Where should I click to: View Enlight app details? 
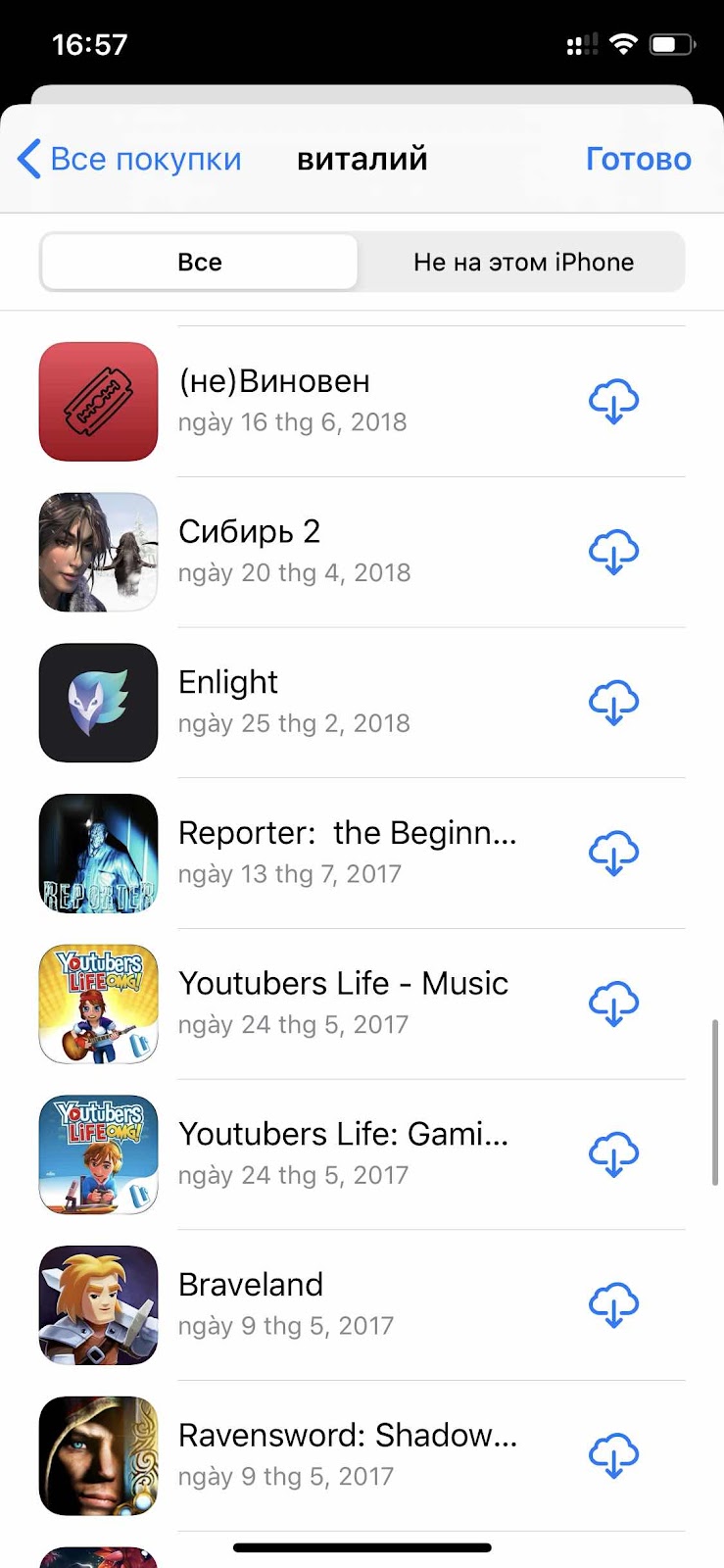[x=228, y=683]
